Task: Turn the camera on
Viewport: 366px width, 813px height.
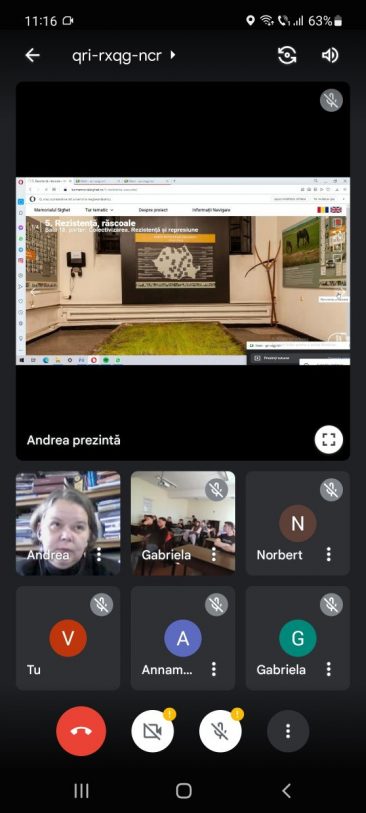Action: [152, 731]
